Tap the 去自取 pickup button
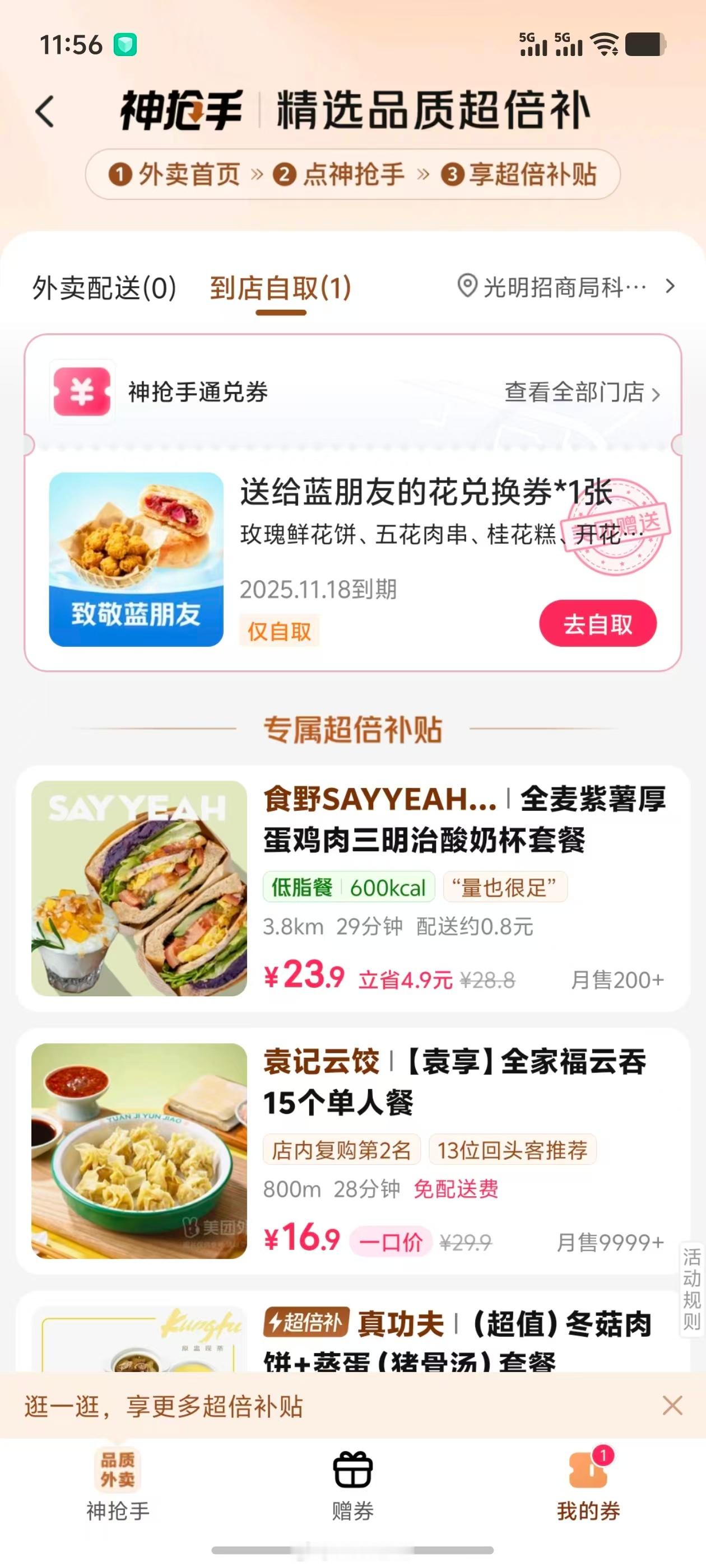The image size is (706, 1568). pos(597,624)
